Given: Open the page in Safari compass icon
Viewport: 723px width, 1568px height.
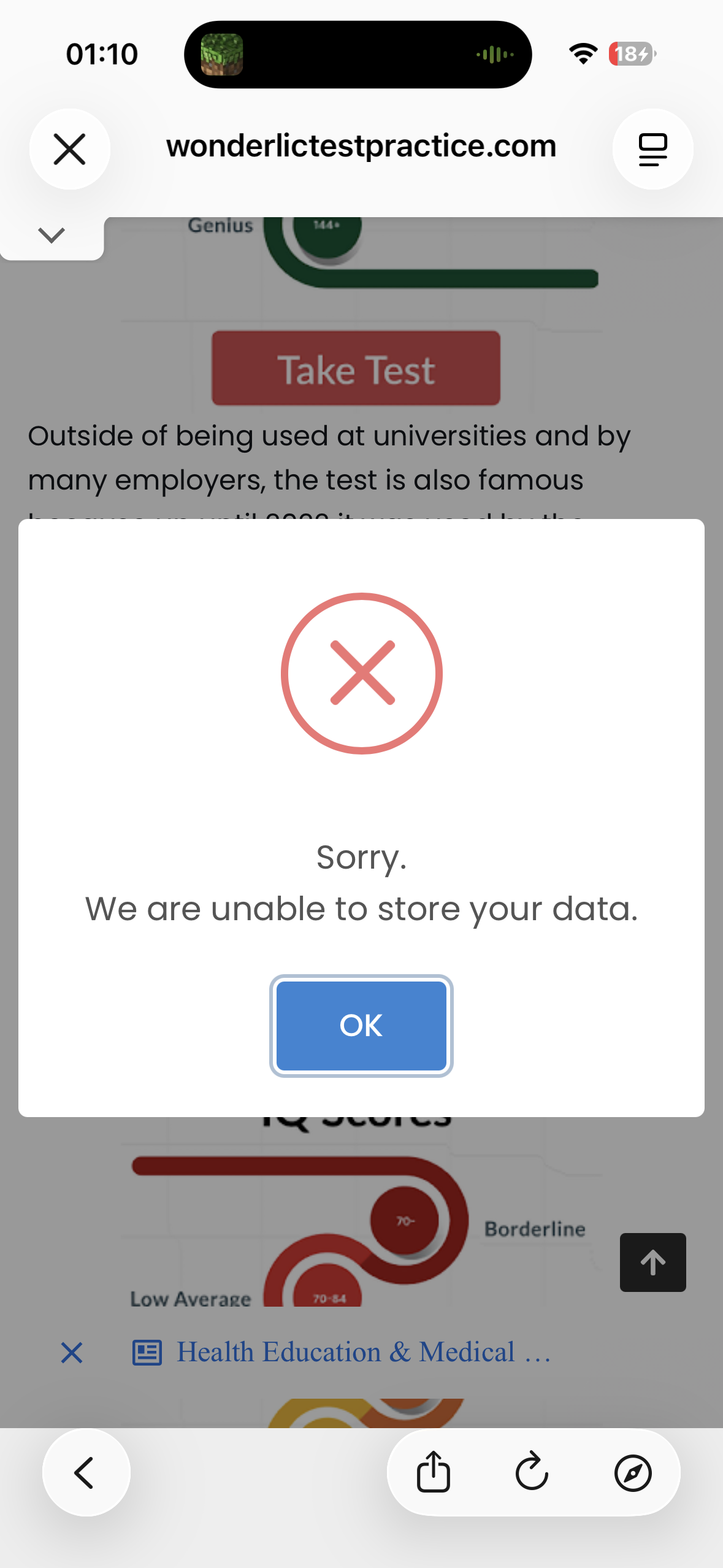Looking at the screenshot, I should [633, 1472].
